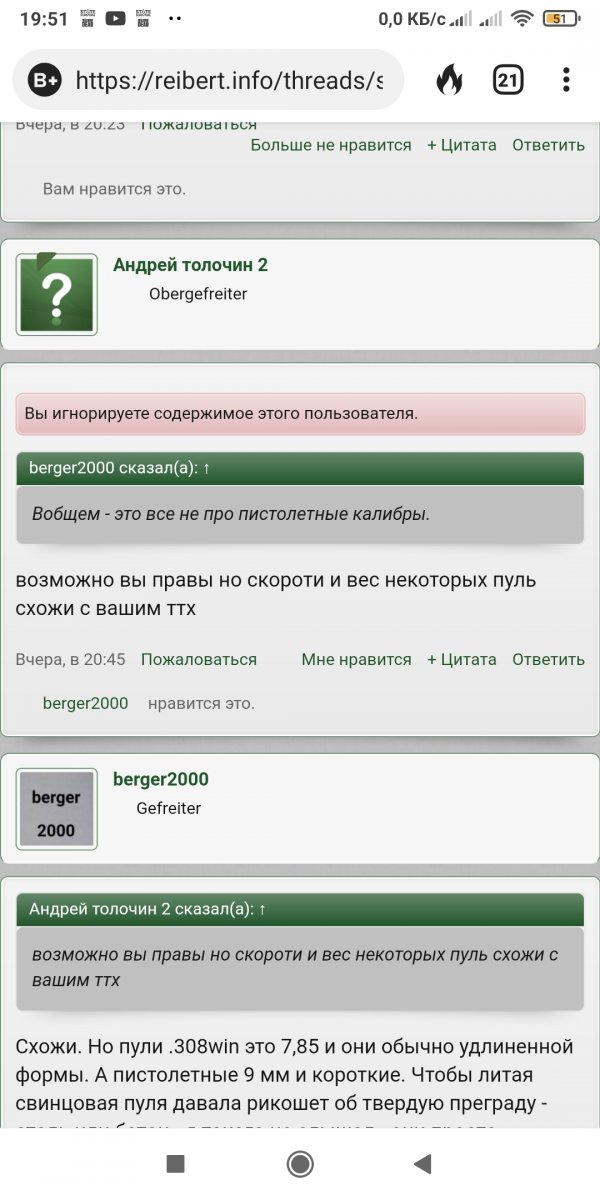Go back with the system back button

[x=422, y=1163]
